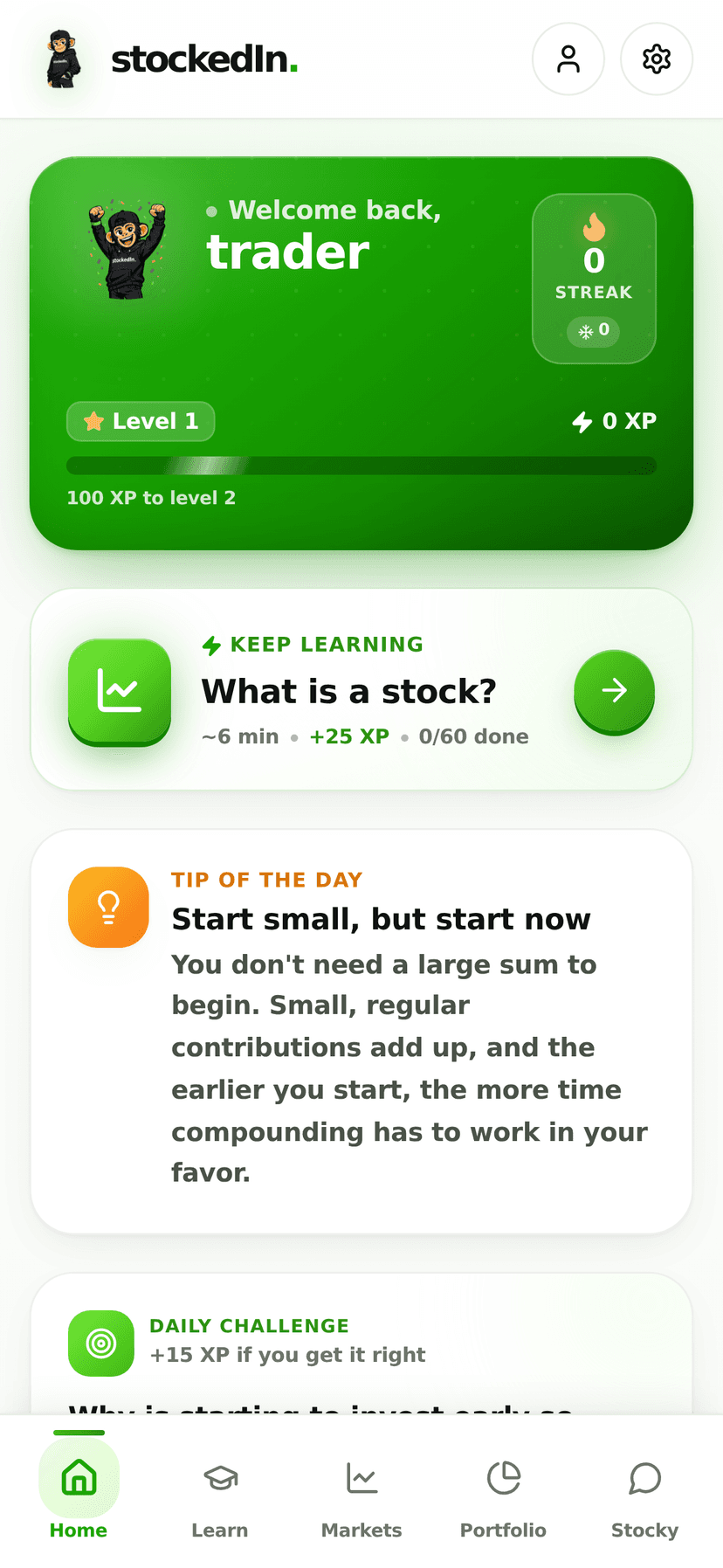Open the user profile icon
723x1568 pixels.
(x=568, y=59)
